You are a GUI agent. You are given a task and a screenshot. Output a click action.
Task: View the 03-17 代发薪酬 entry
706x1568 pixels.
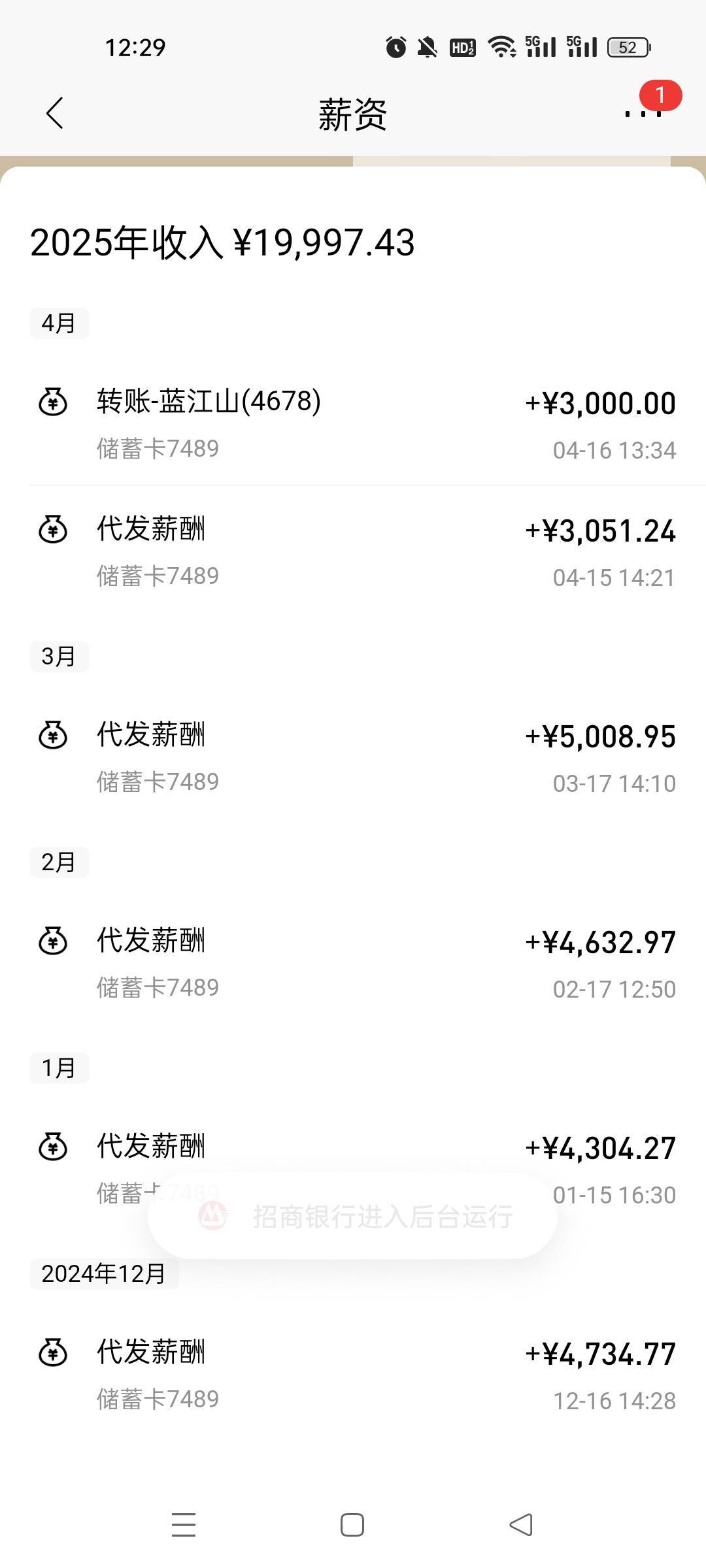pyautogui.click(x=353, y=757)
